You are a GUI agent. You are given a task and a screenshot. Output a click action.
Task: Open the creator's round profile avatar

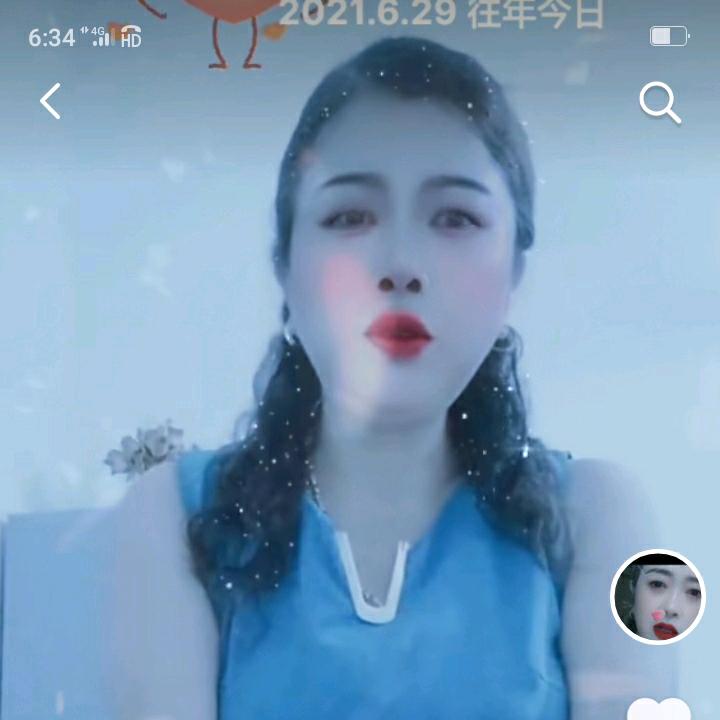click(x=657, y=598)
